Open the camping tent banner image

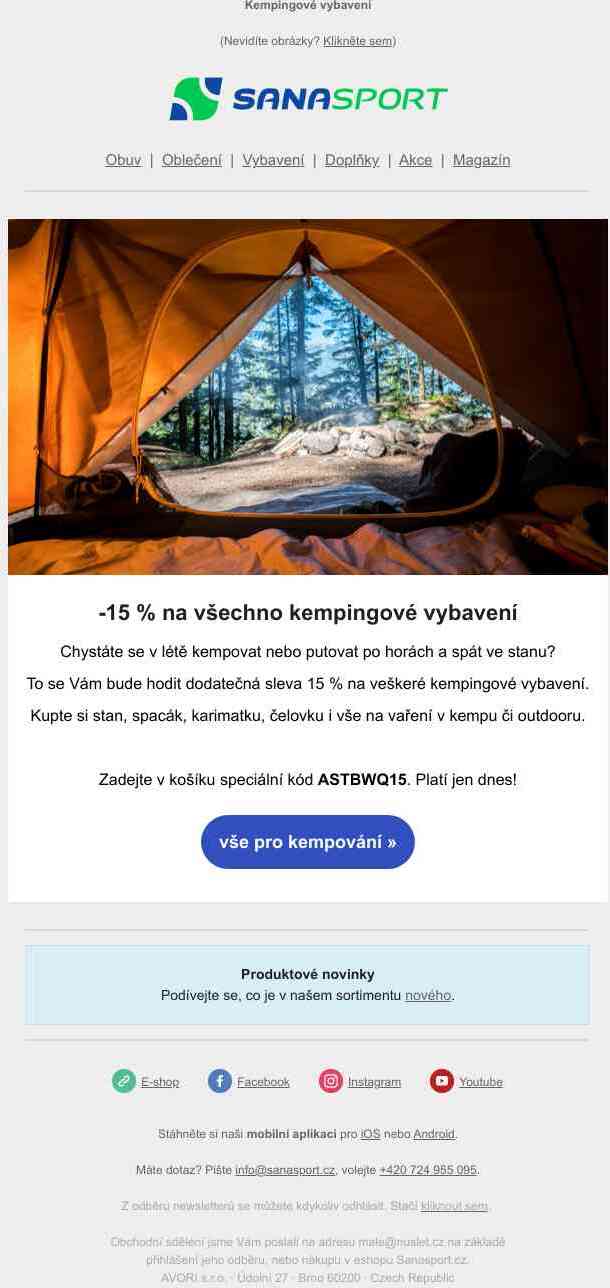[307, 397]
